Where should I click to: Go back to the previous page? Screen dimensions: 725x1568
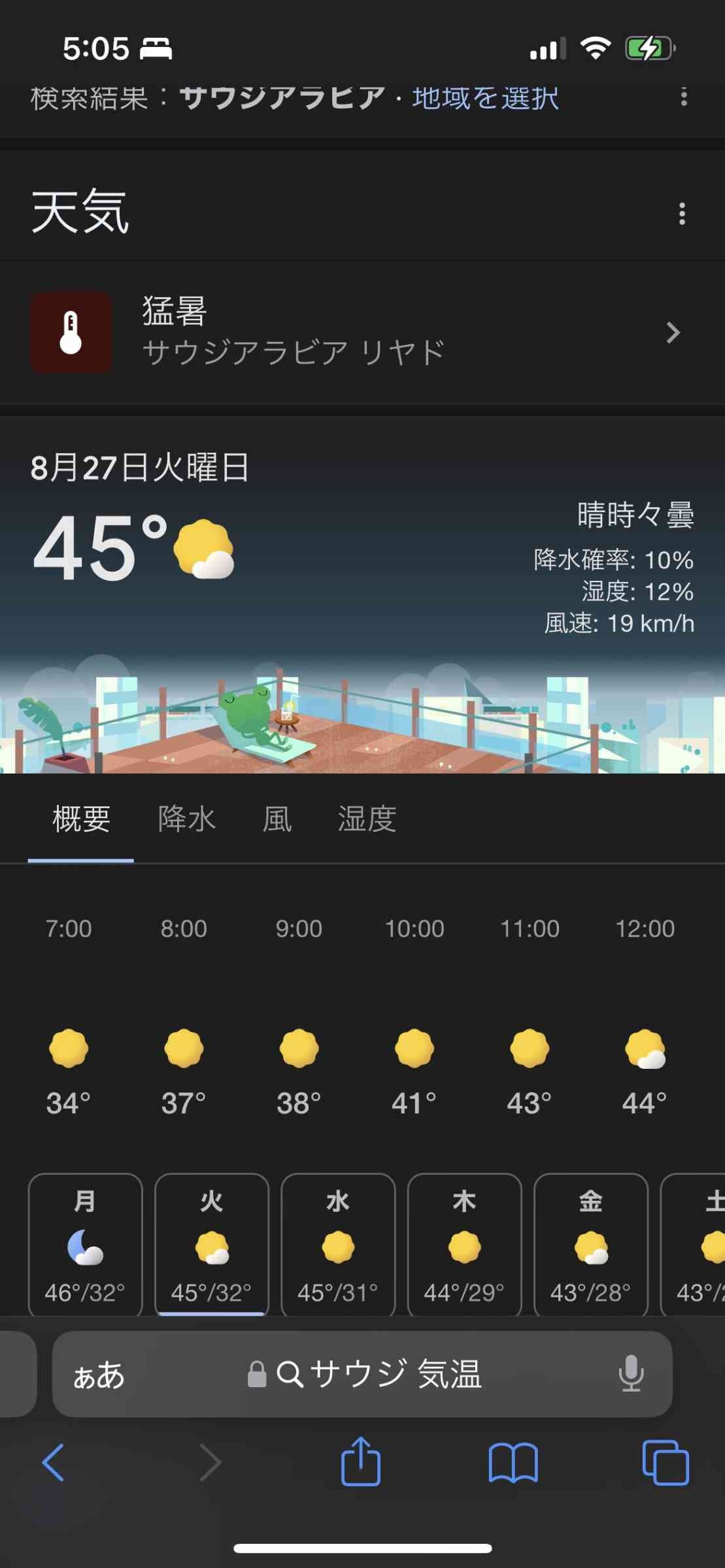53,1462
